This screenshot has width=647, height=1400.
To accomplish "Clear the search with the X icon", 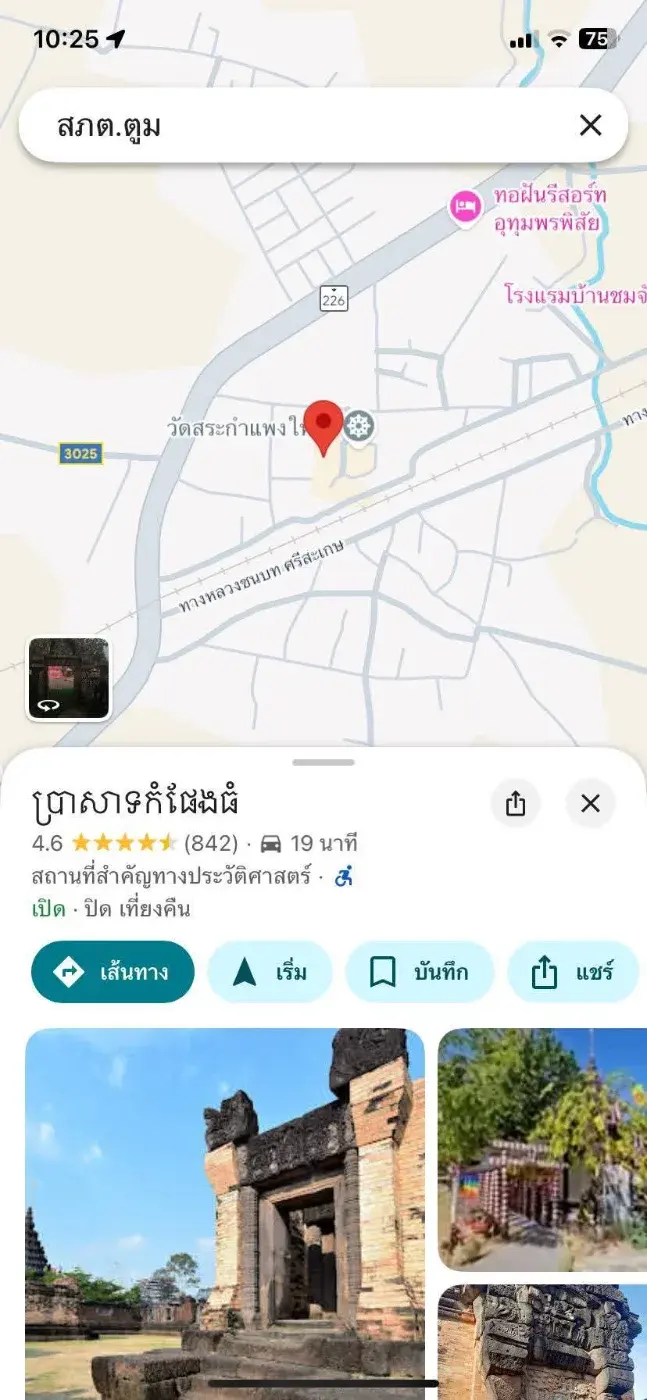I will click(x=590, y=125).
